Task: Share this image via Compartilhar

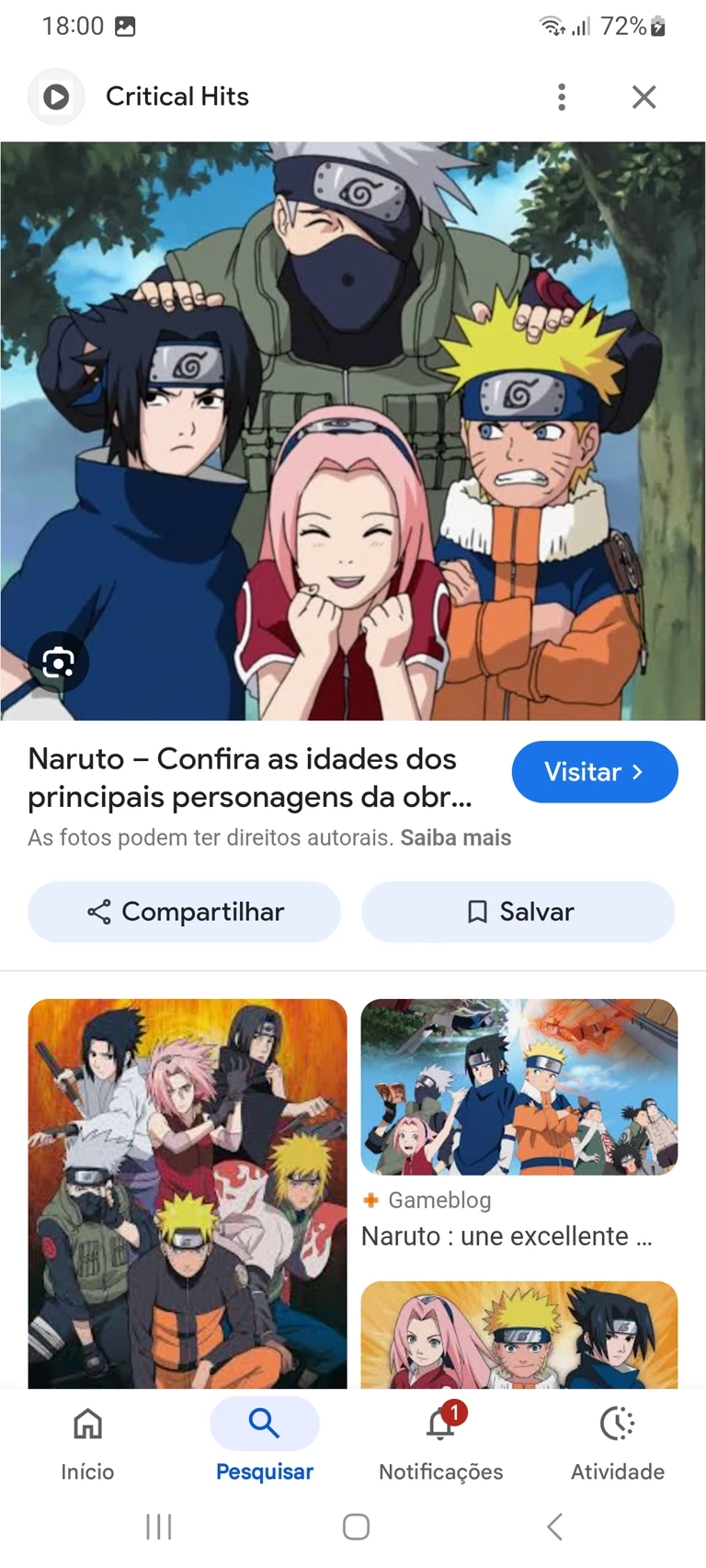Action: (x=184, y=912)
